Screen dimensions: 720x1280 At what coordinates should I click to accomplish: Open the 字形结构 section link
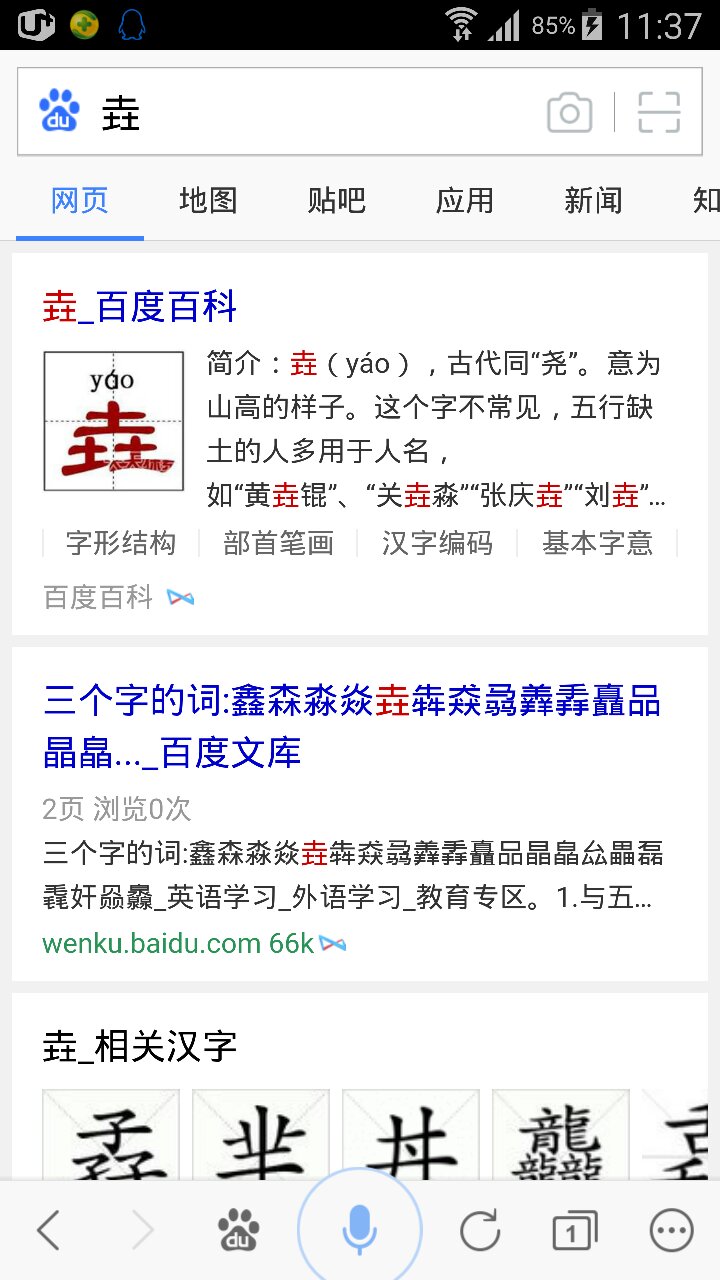(121, 543)
